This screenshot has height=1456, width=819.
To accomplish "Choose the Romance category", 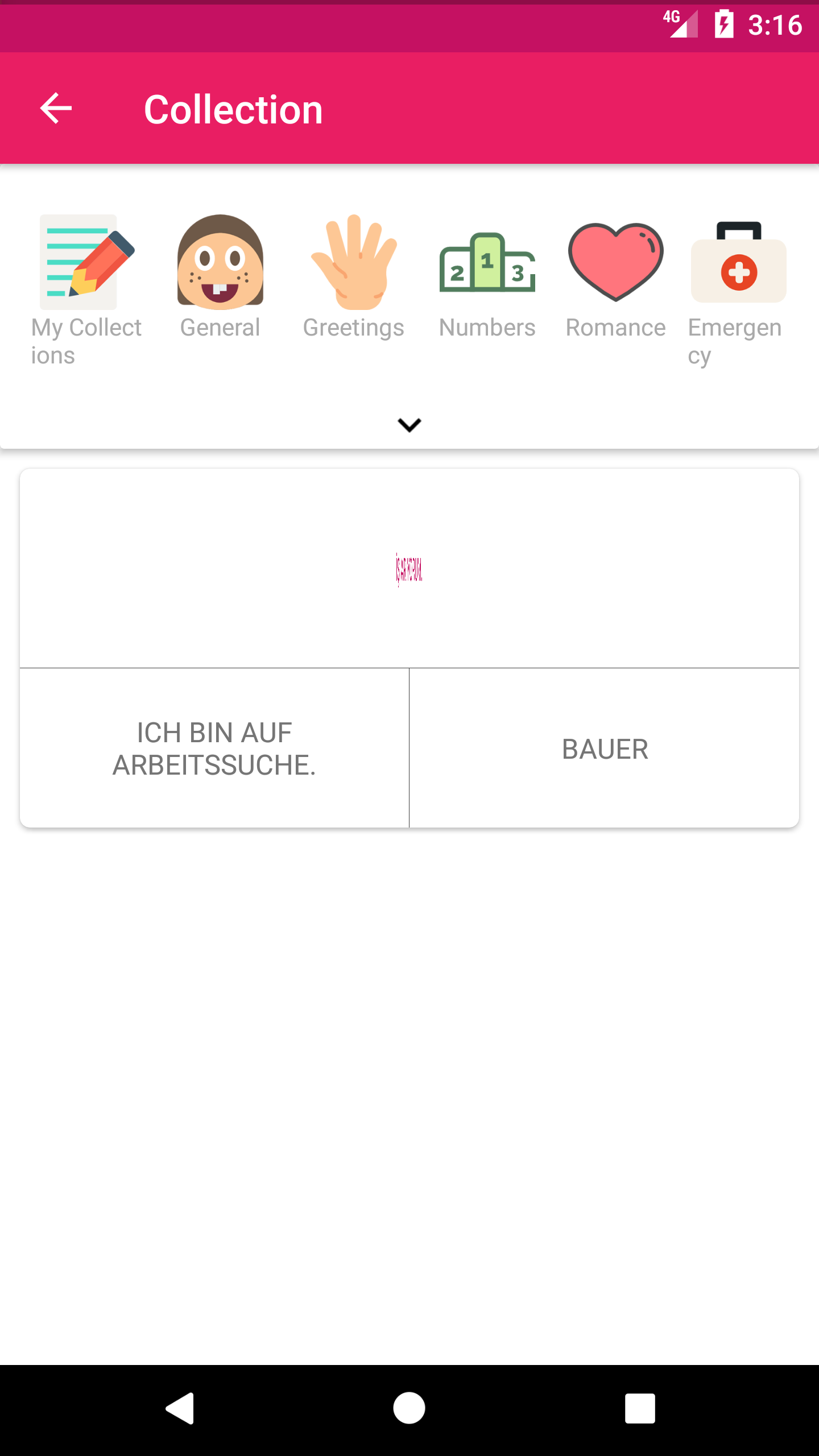I will tap(615, 279).
